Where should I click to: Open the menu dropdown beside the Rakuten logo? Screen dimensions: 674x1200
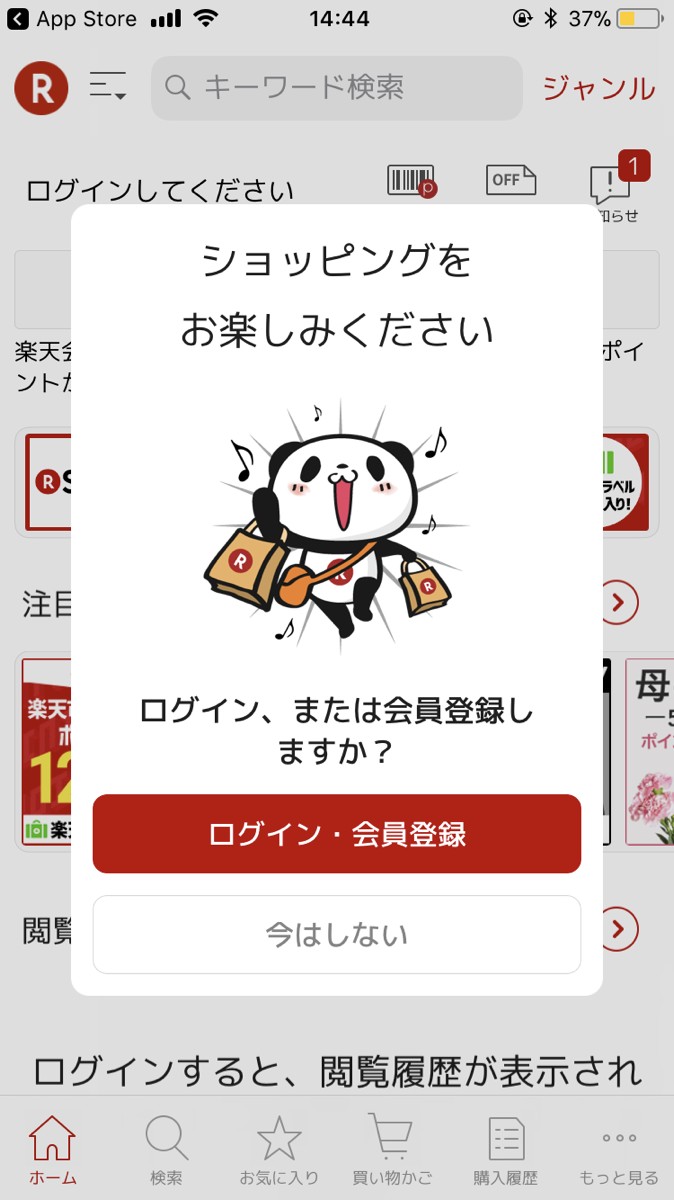(107, 87)
